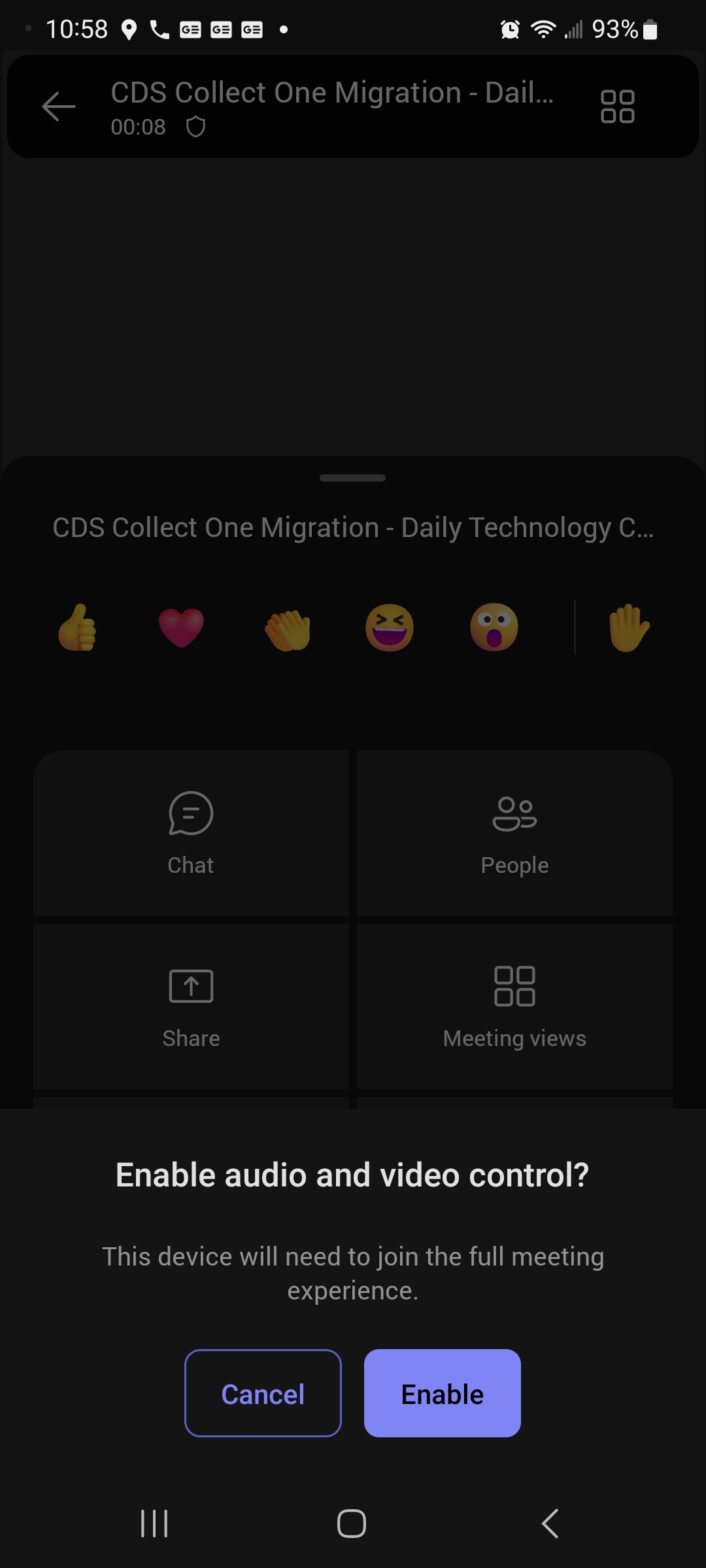Screen dimensions: 706x1568
Task: Open the Share options
Action: (x=191, y=1006)
